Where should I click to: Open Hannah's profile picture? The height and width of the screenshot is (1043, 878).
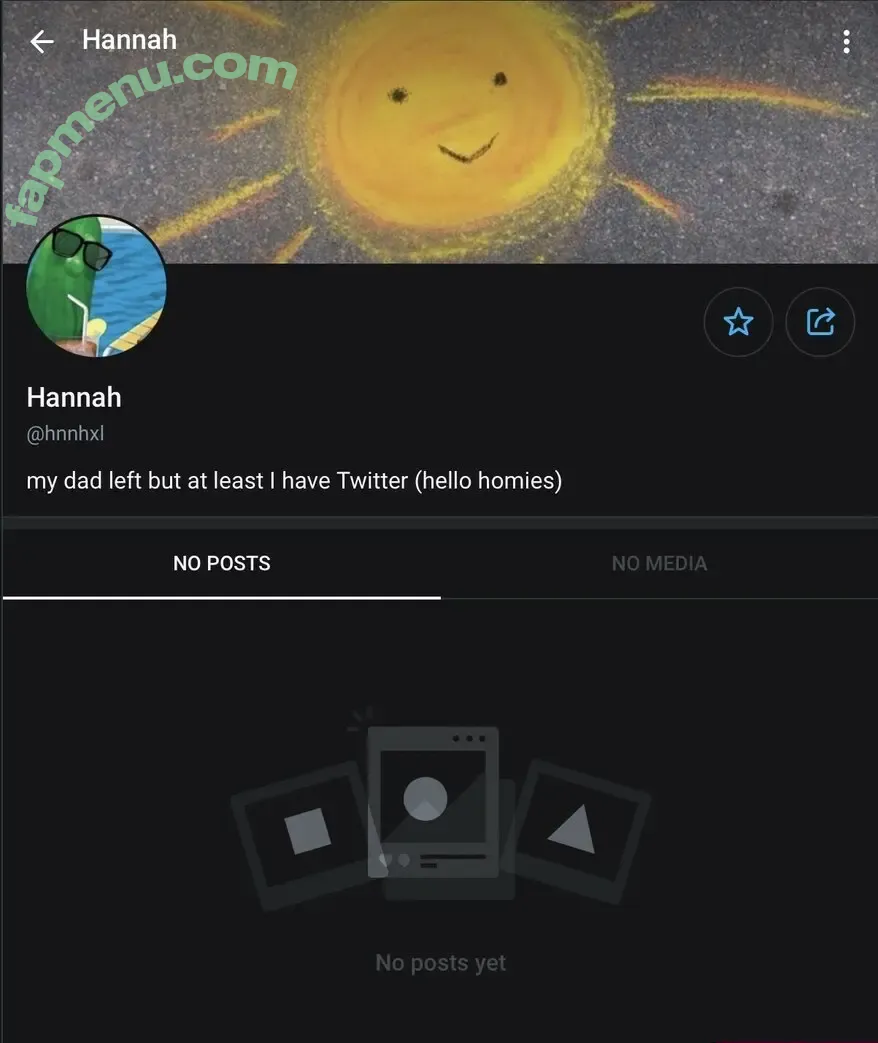pyautogui.click(x=96, y=287)
